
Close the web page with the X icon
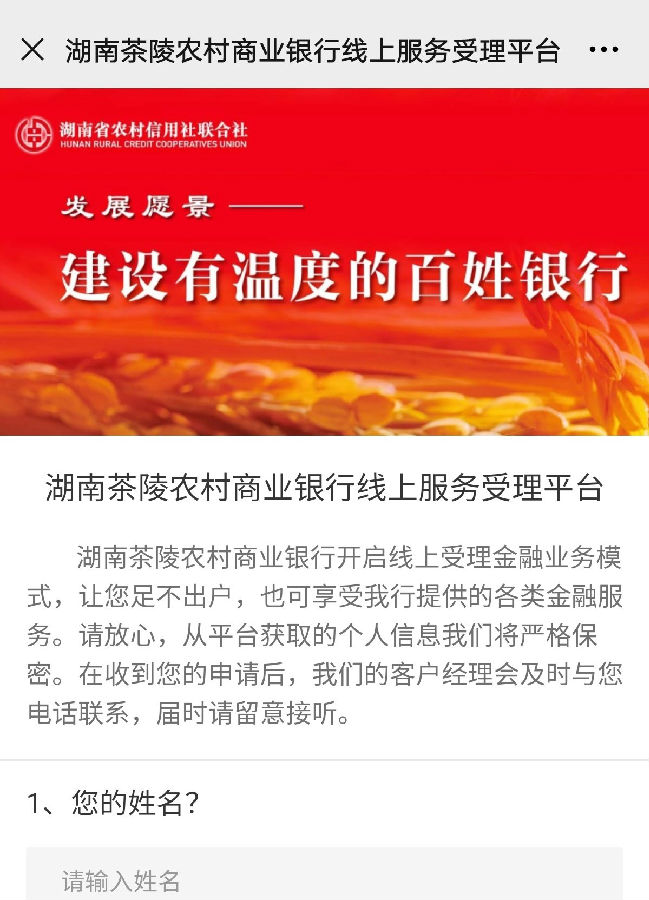point(32,49)
